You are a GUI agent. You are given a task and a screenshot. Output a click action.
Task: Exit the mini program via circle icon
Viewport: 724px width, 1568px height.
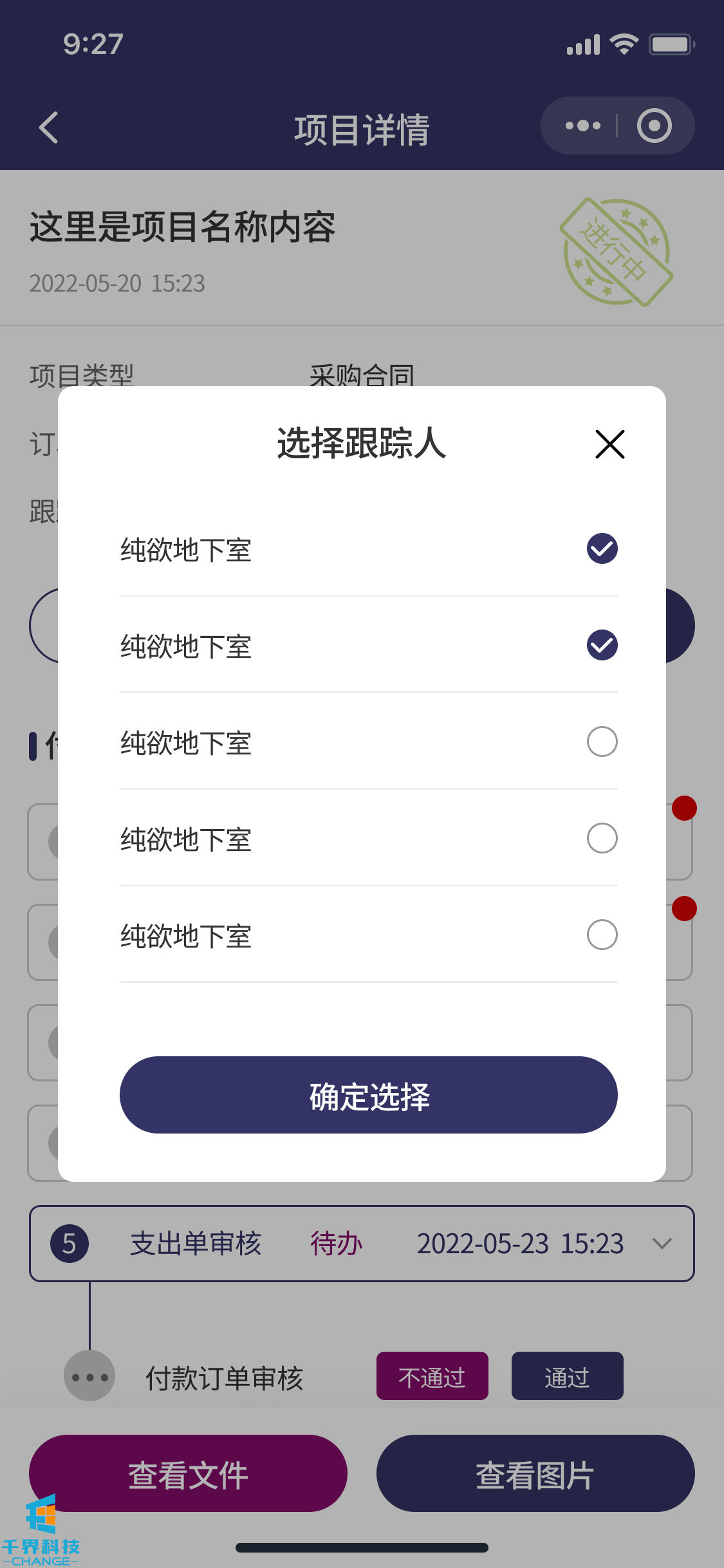(654, 126)
